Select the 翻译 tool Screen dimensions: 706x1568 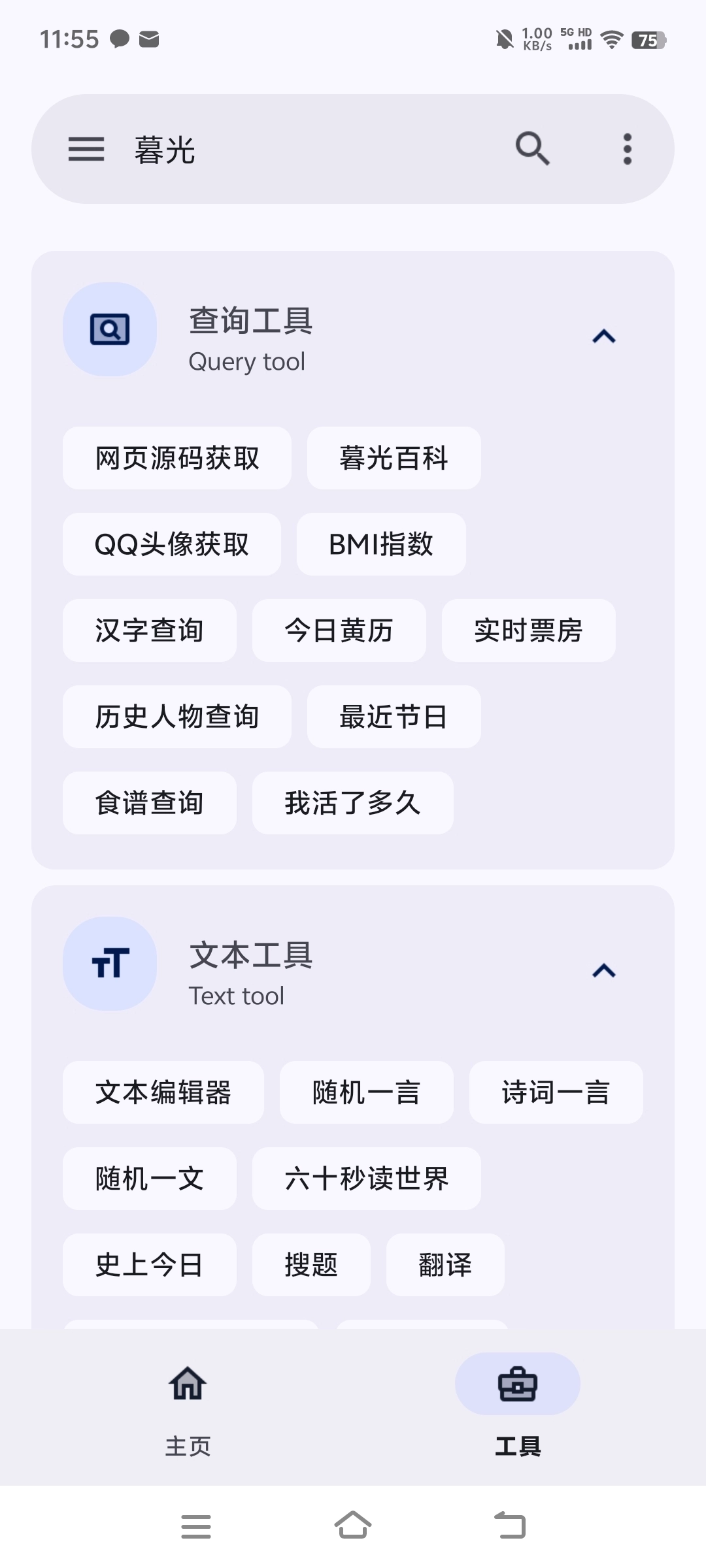[445, 1265]
